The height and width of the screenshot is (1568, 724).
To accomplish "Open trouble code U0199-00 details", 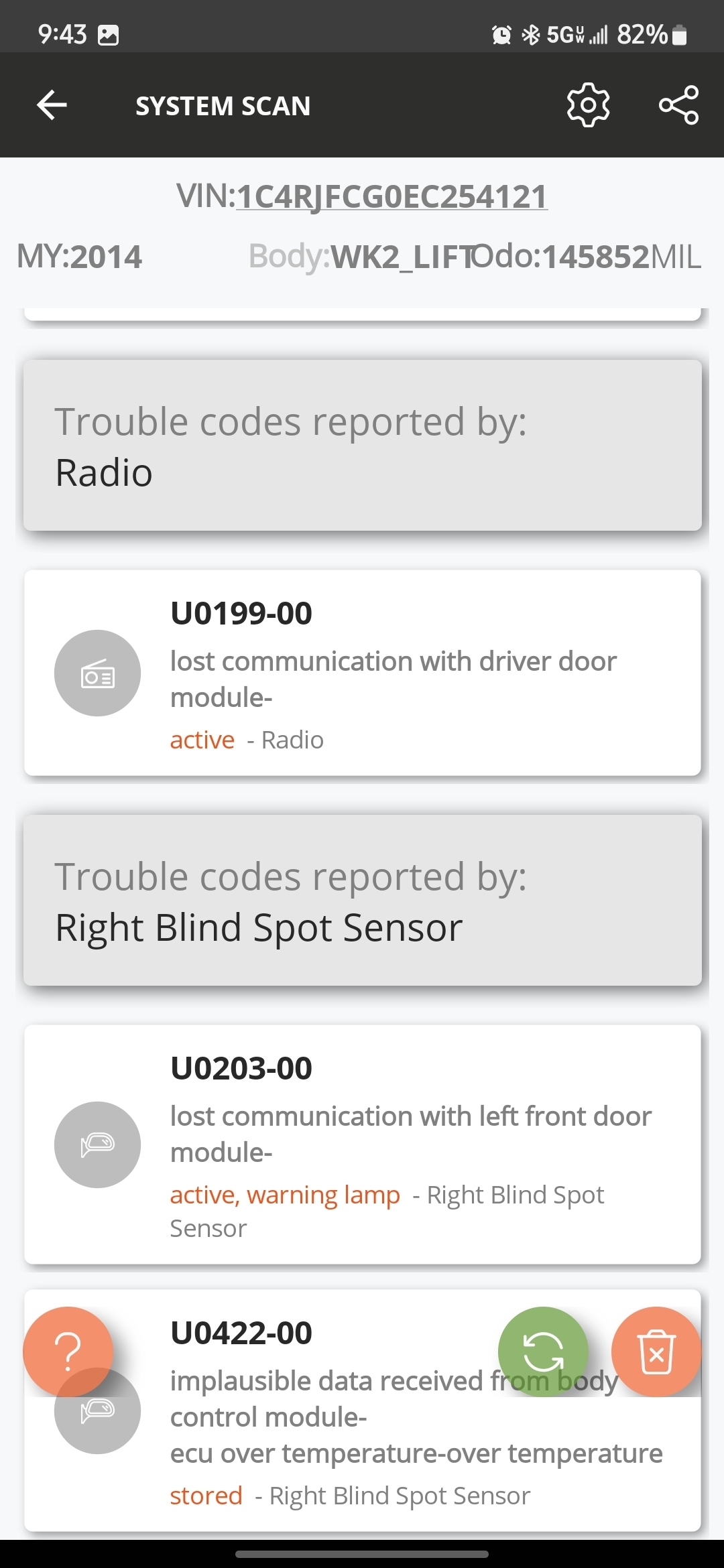I will (362, 673).
